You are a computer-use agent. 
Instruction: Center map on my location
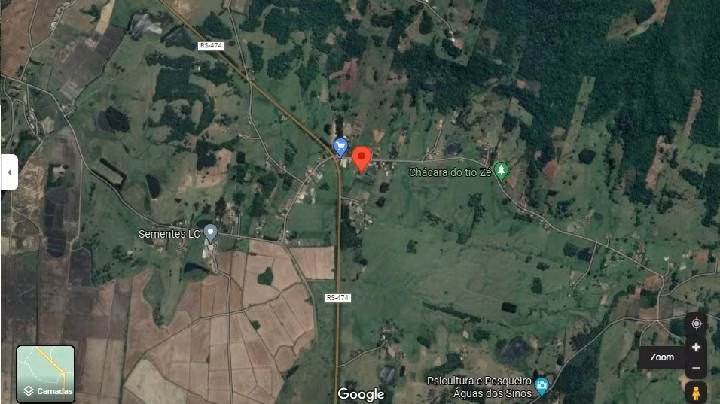click(x=696, y=325)
